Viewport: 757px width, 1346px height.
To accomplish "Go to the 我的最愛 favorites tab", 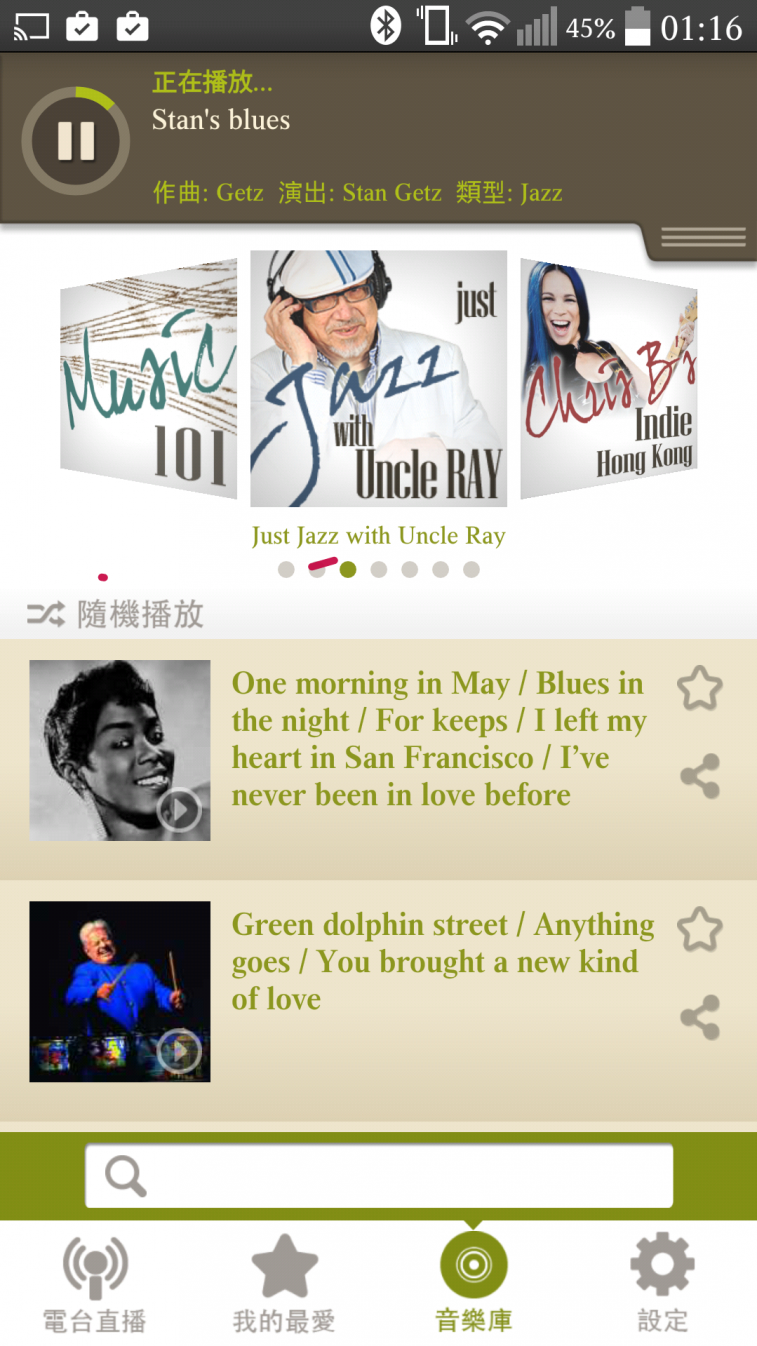I will point(284,1285).
